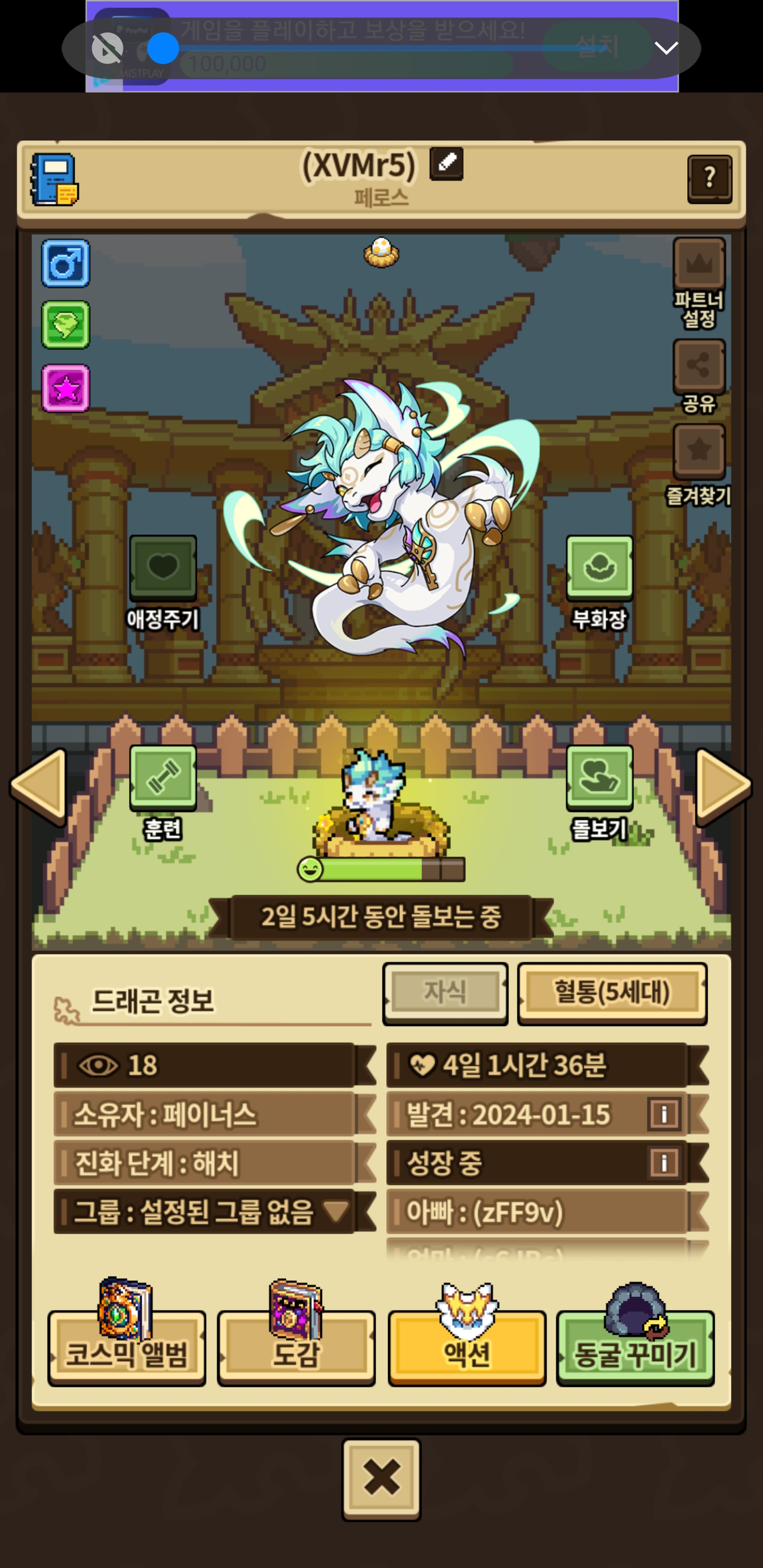Image resolution: width=763 pixels, height=1568 pixels.
Task: View 혈통(5세대) lineage
Action: (x=611, y=993)
